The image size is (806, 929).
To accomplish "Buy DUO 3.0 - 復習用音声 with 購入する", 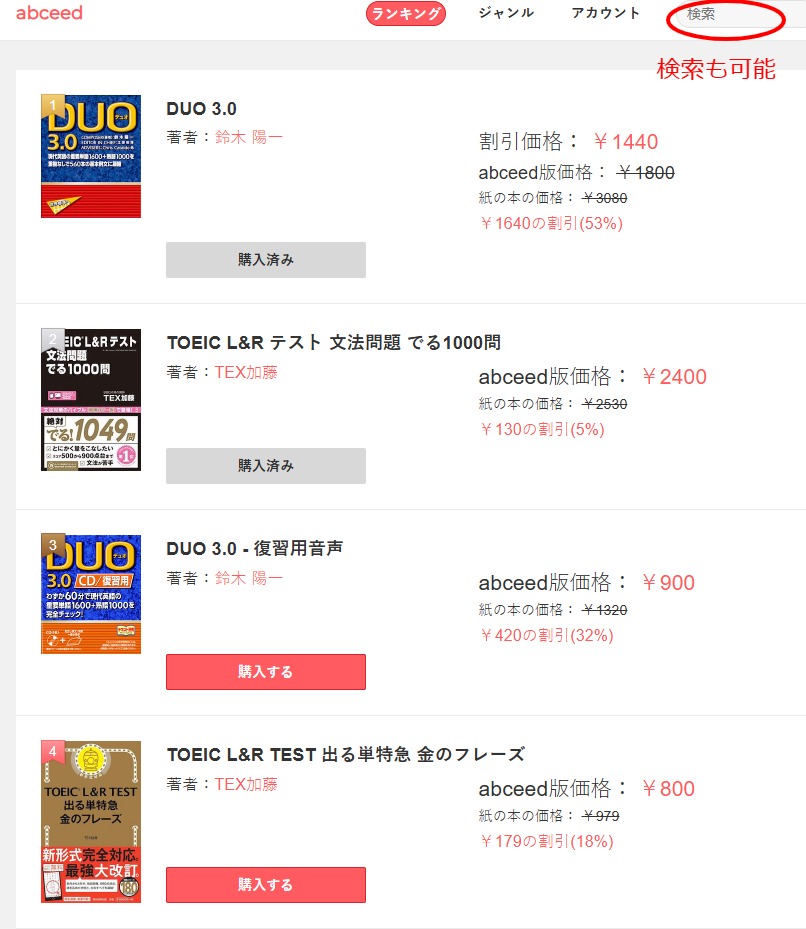I will [265, 672].
